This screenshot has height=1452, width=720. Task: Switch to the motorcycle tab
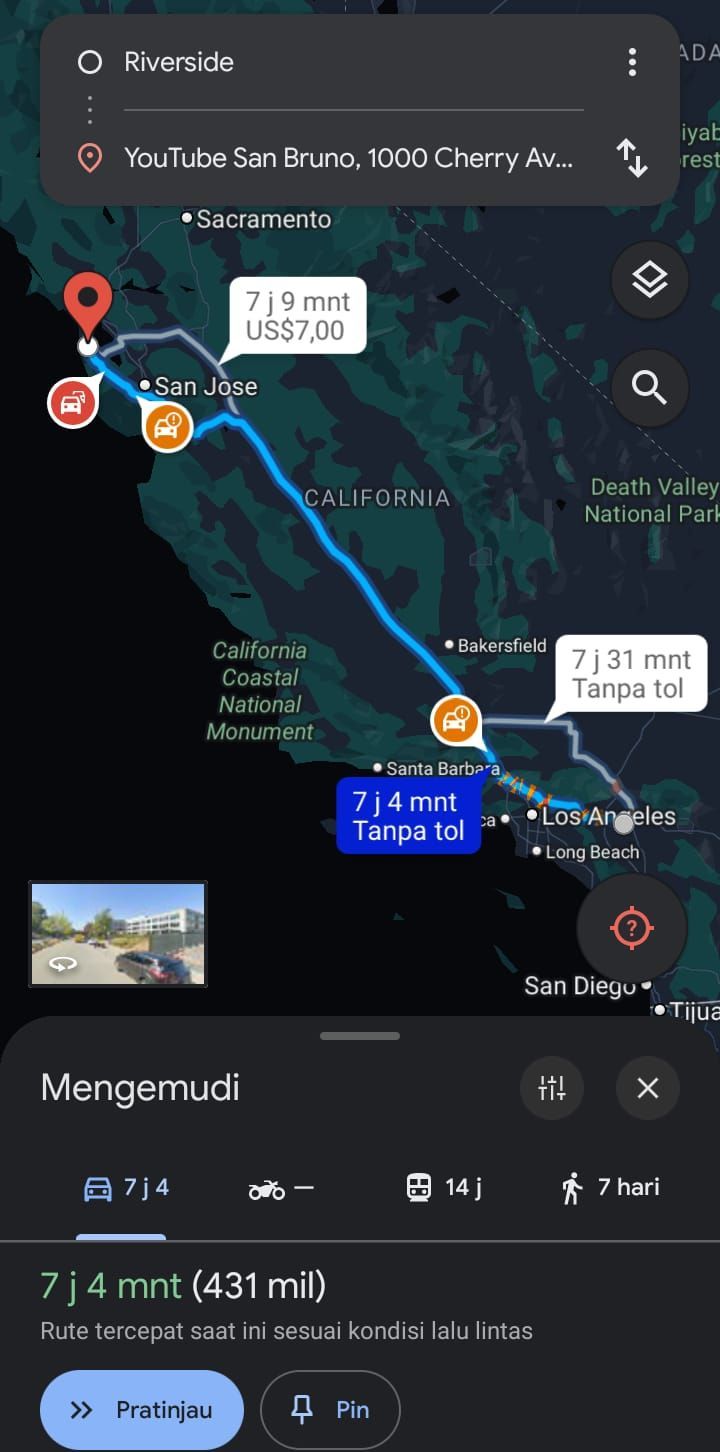280,1188
